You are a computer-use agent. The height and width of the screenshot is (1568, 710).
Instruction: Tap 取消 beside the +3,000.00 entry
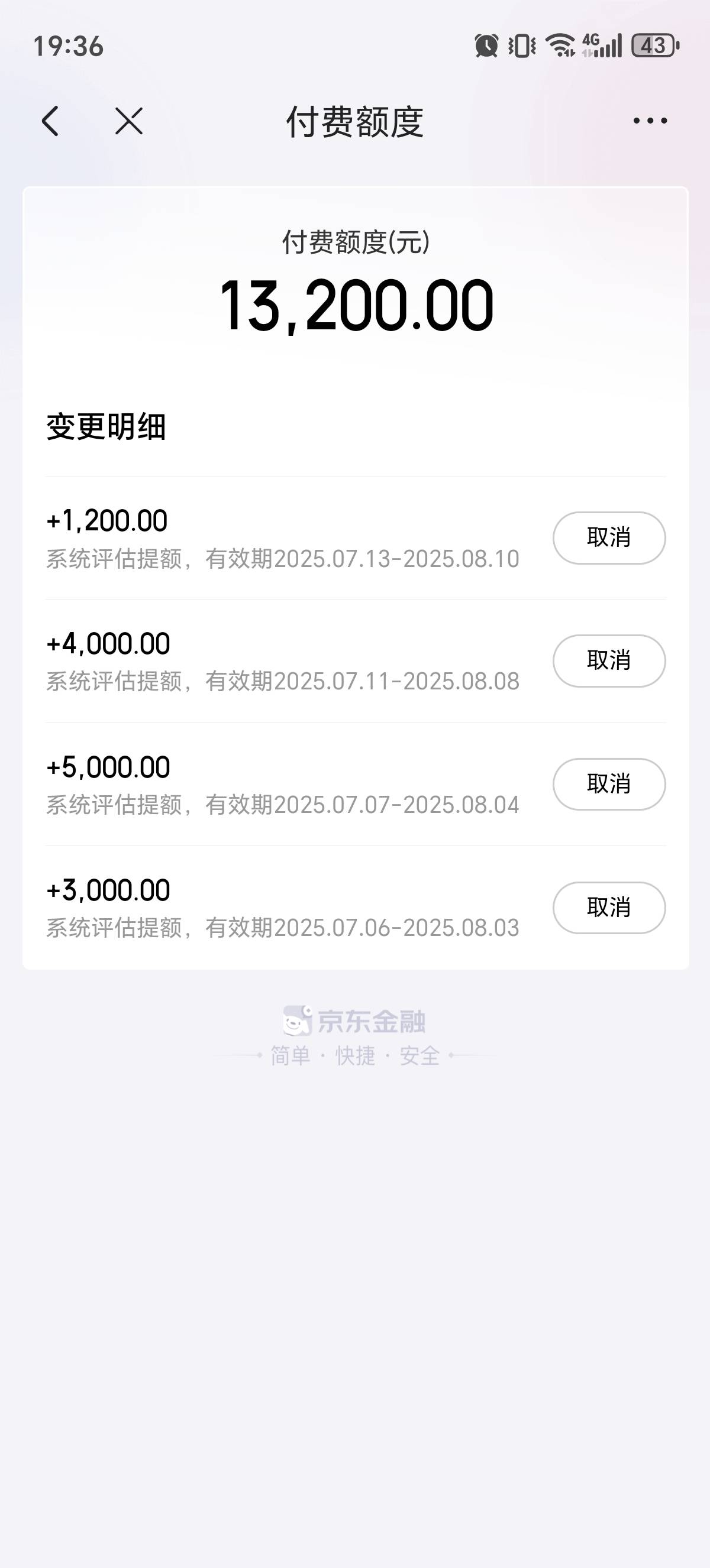[609, 908]
